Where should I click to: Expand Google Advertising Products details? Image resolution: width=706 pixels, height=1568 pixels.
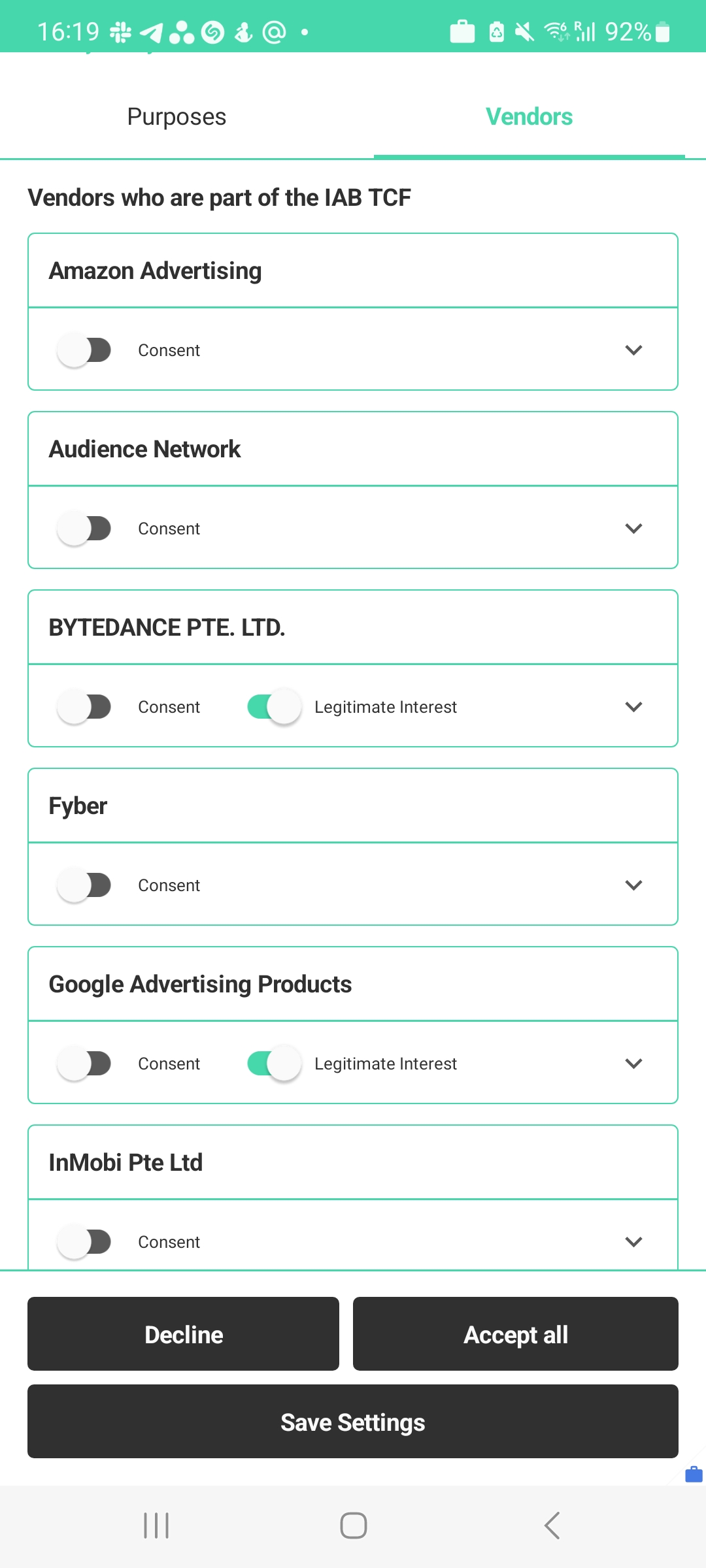(633, 1064)
